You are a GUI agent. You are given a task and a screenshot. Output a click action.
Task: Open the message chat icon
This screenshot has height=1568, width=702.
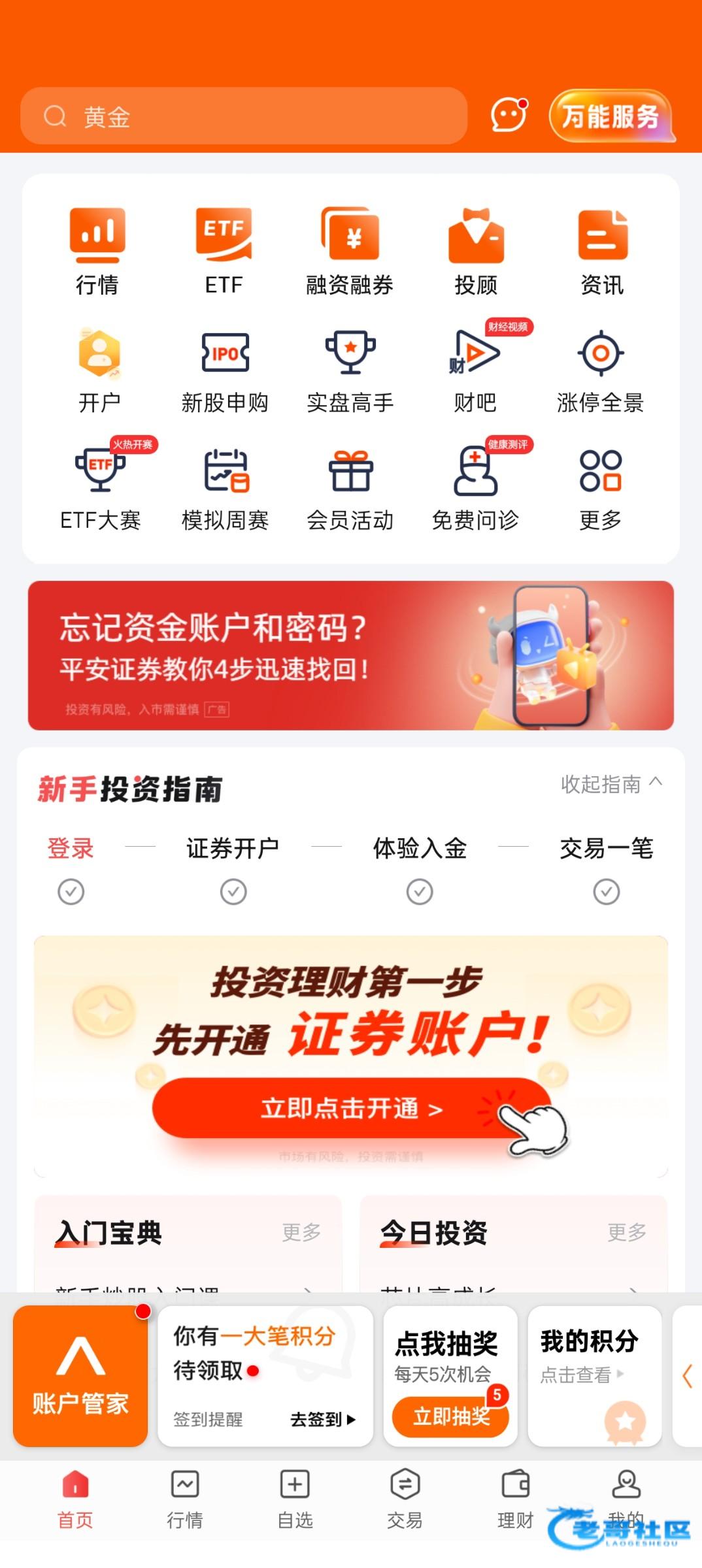(x=509, y=116)
